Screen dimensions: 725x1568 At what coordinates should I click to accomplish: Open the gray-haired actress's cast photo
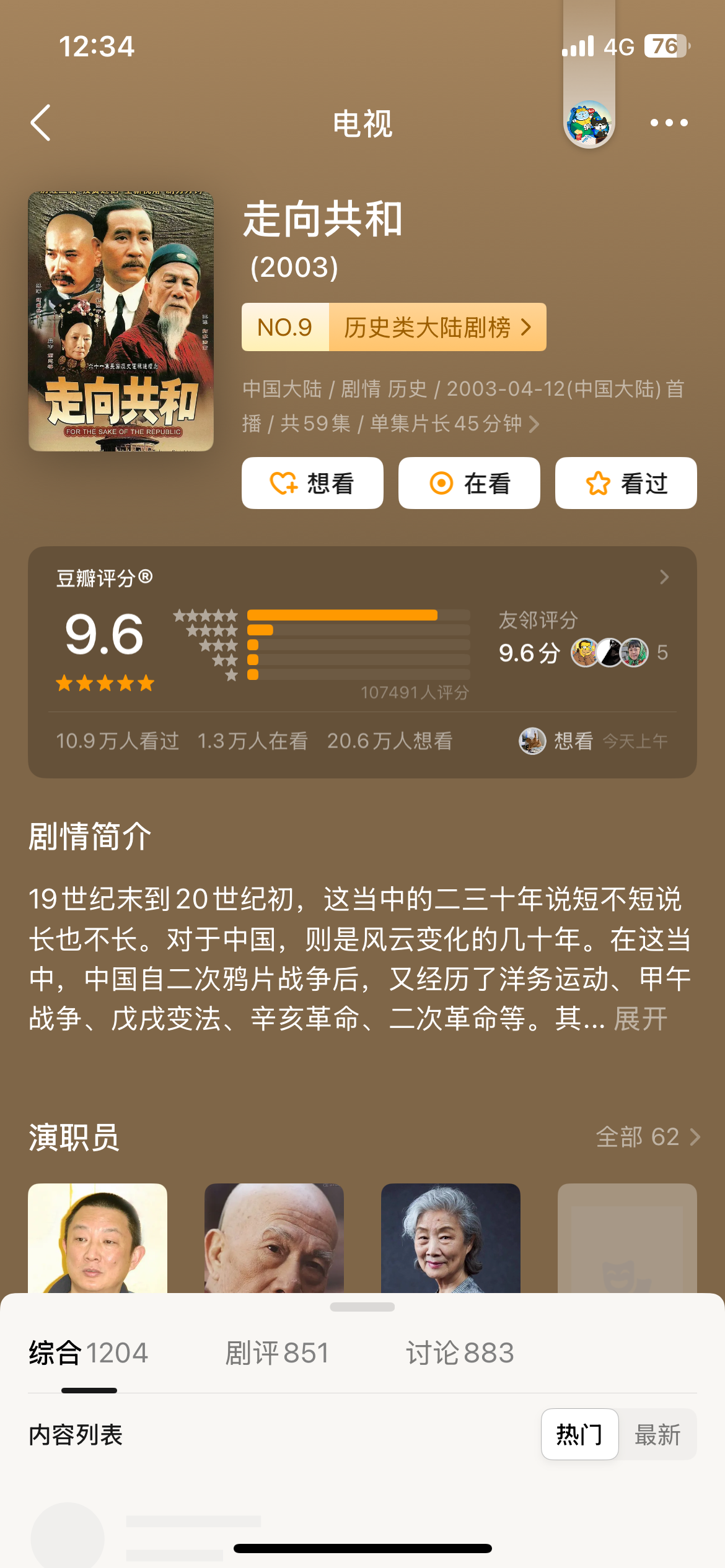click(450, 1238)
